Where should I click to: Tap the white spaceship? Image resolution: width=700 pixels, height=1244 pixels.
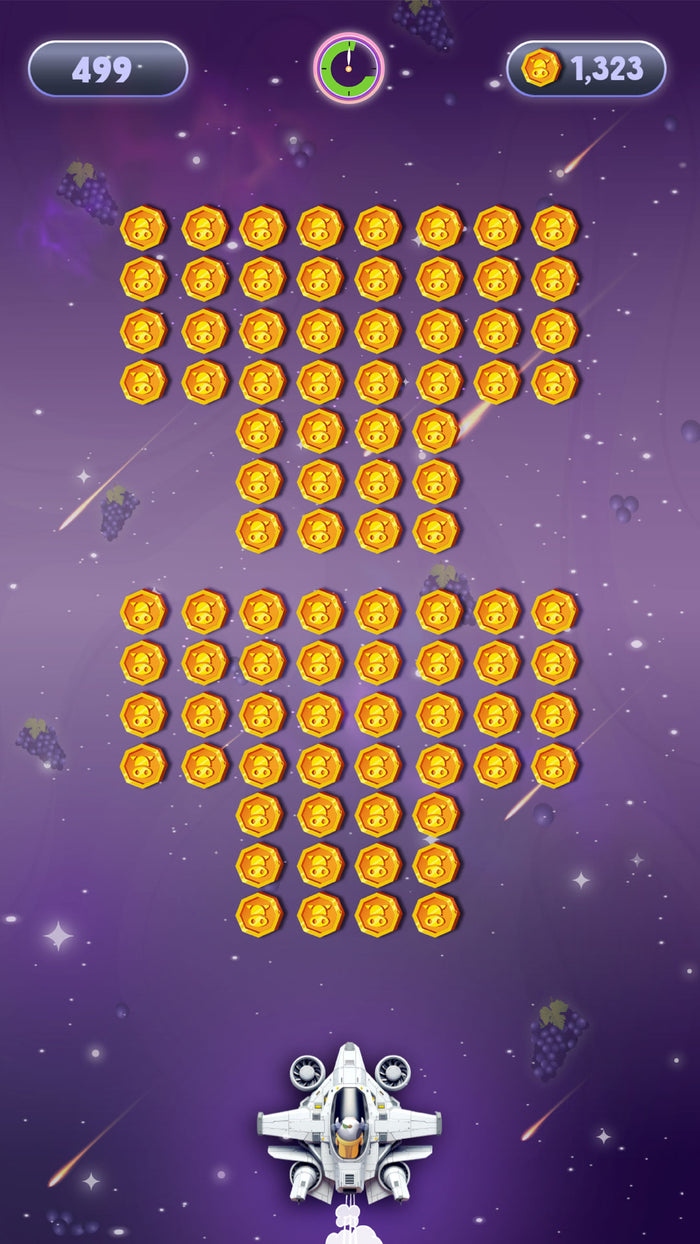[348, 1125]
